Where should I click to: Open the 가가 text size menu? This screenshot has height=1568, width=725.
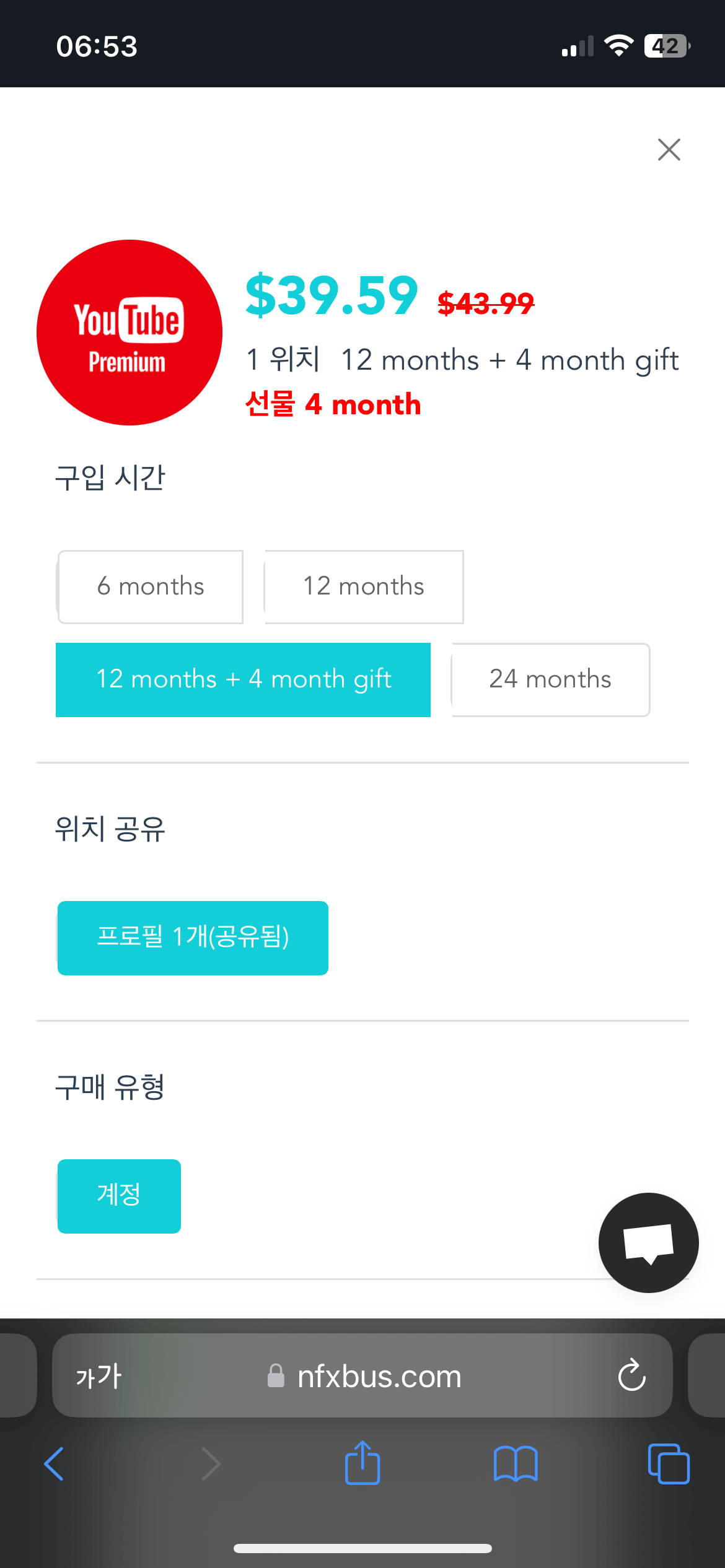click(99, 1376)
